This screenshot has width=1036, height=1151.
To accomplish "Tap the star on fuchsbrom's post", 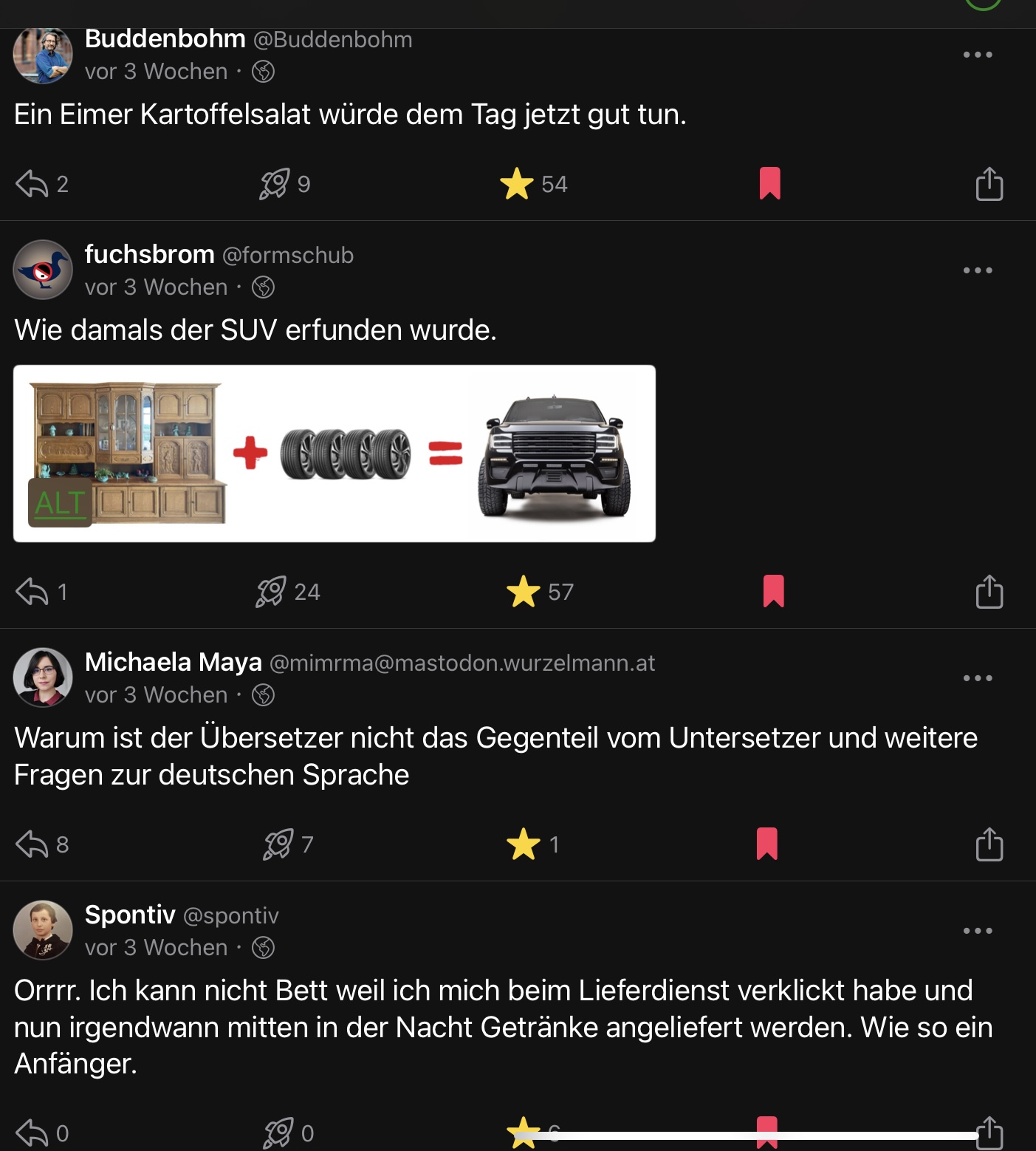I will [524, 592].
